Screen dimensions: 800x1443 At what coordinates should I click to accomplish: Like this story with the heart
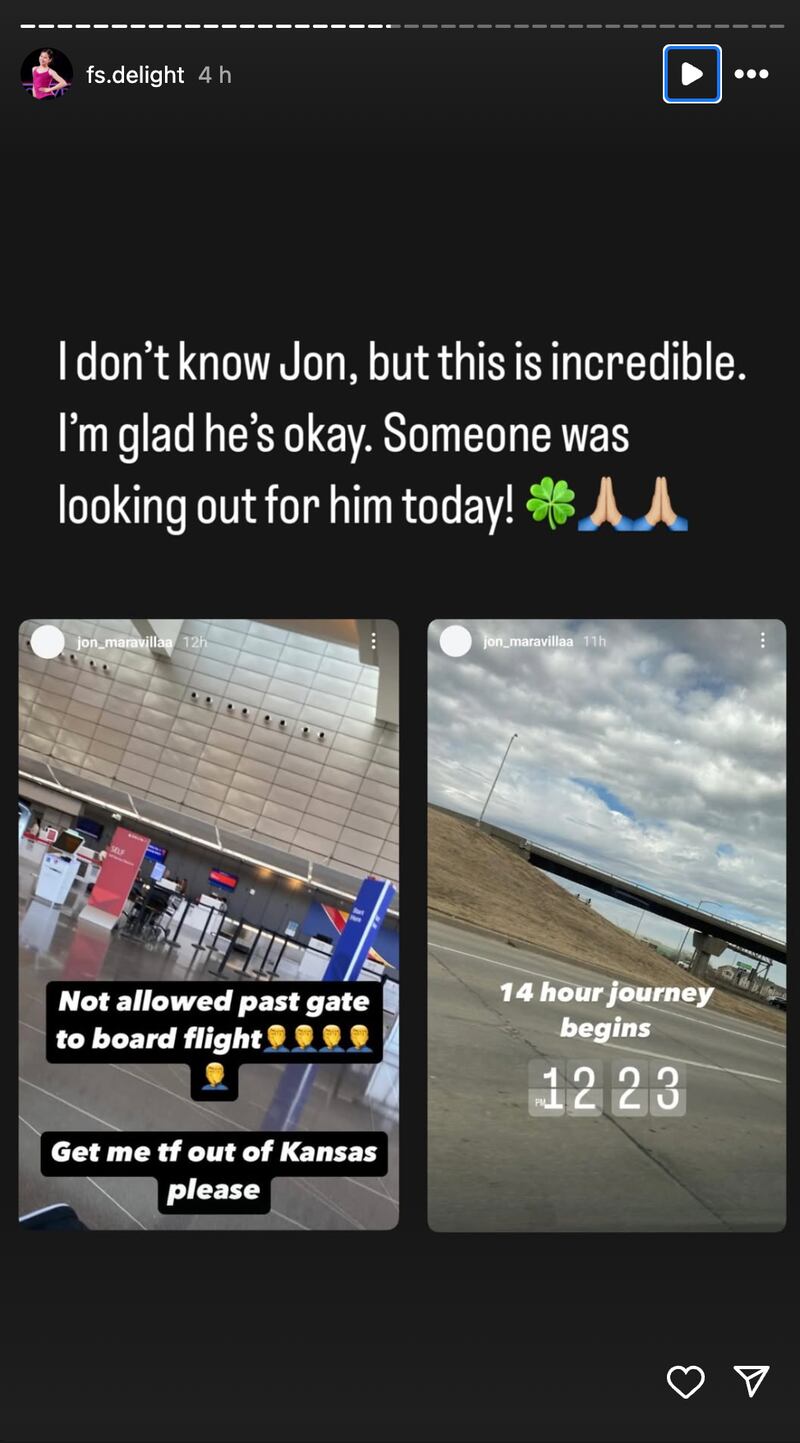pos(686,1381)
